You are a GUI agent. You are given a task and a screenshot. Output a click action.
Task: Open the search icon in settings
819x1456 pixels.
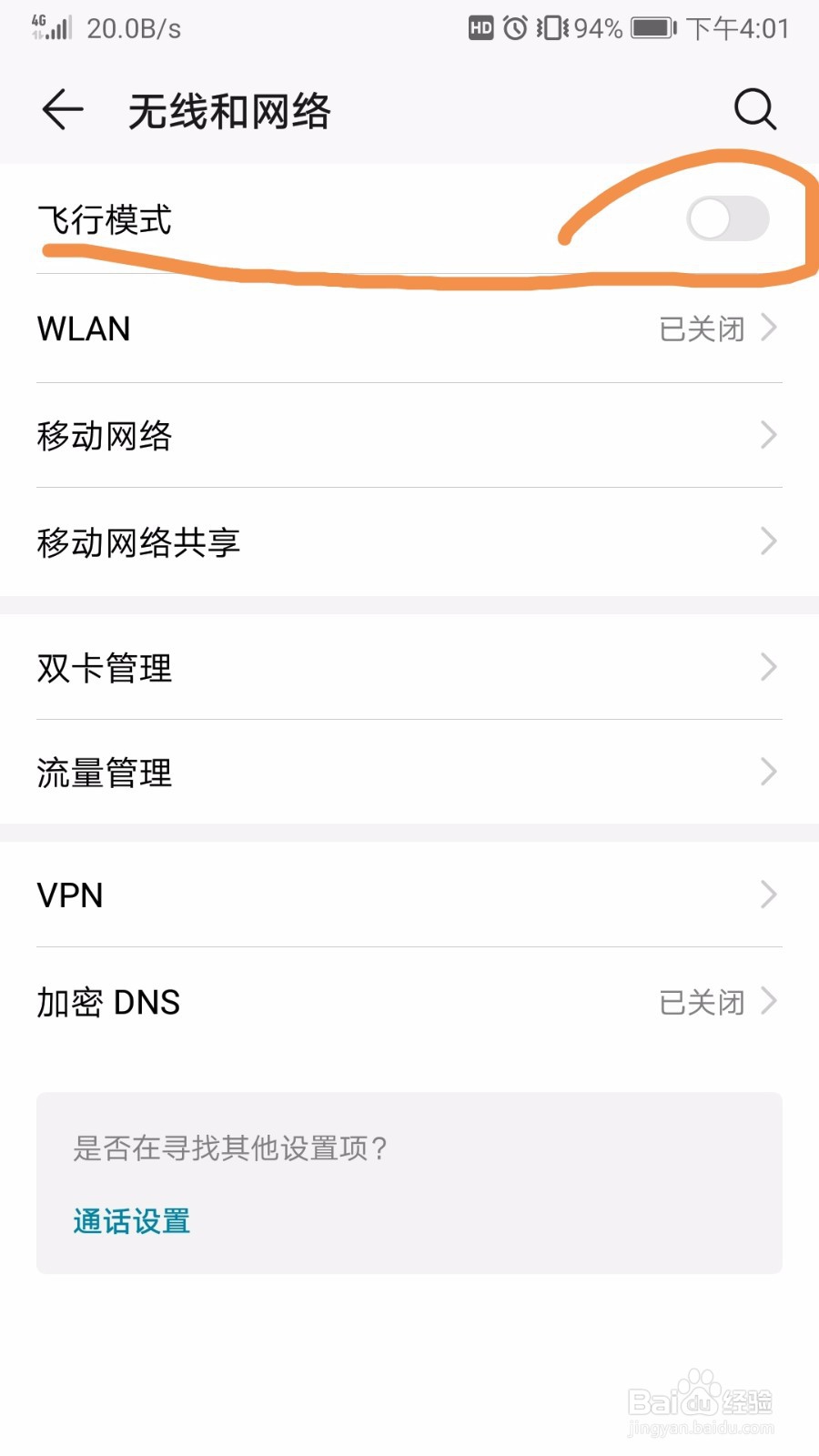pos(753,109)
